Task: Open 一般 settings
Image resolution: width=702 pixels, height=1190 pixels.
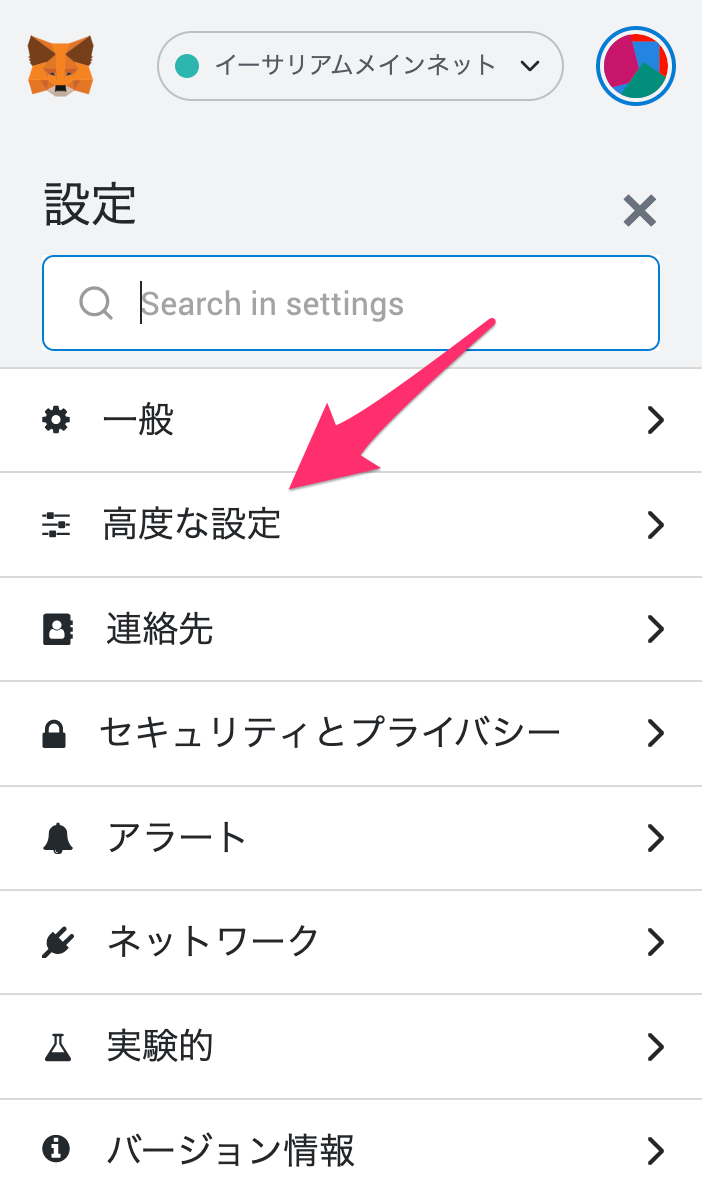Action: click(351, 420)
